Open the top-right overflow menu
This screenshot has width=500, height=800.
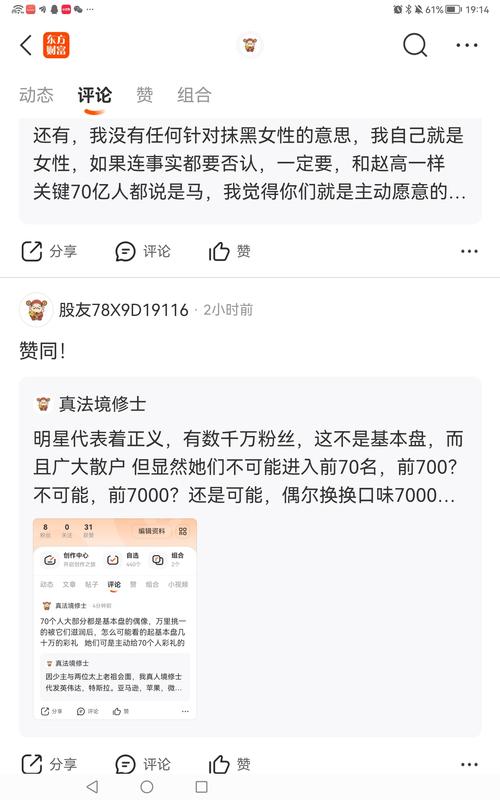[x=467, y=45]
